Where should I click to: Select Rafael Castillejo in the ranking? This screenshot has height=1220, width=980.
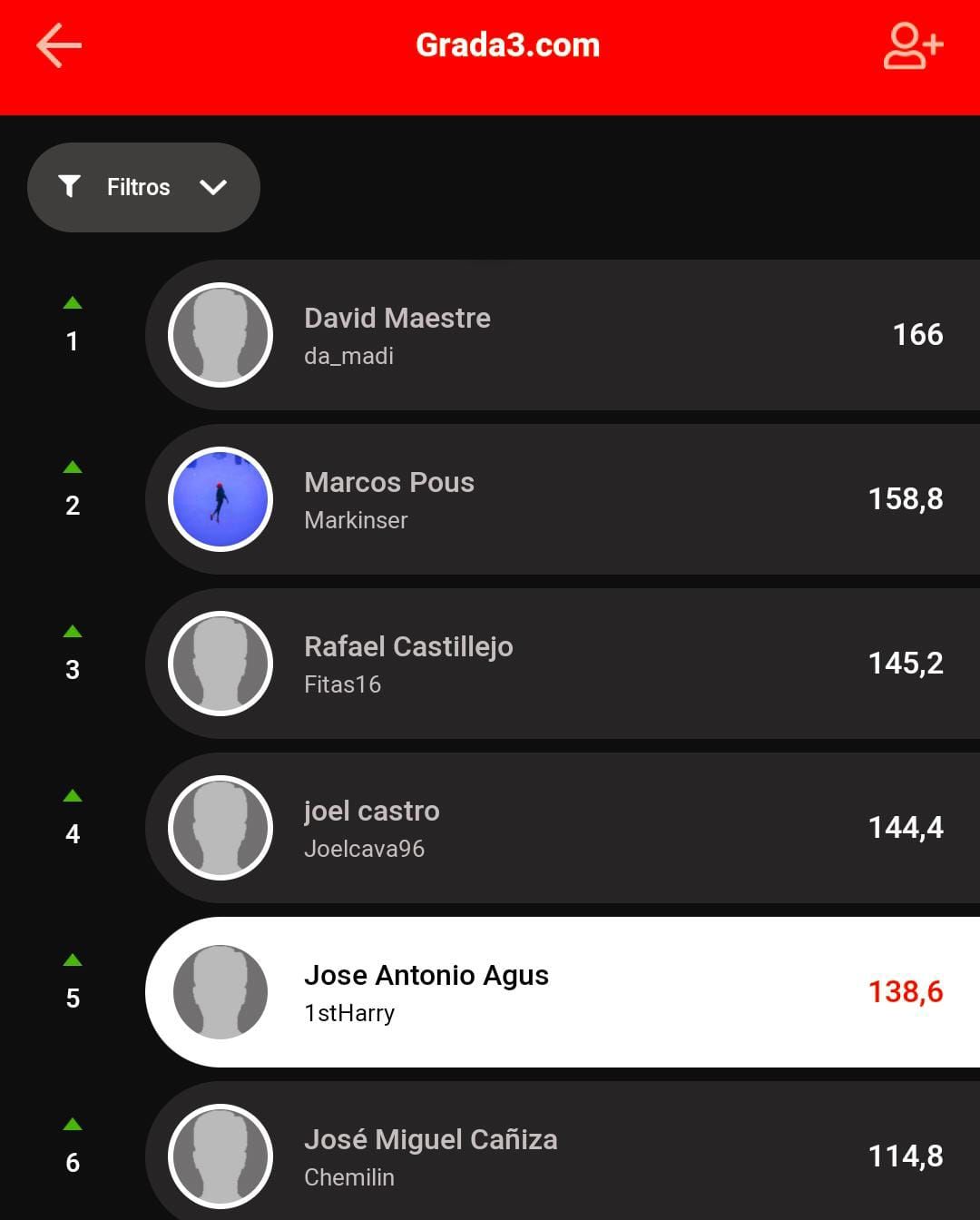563,664
